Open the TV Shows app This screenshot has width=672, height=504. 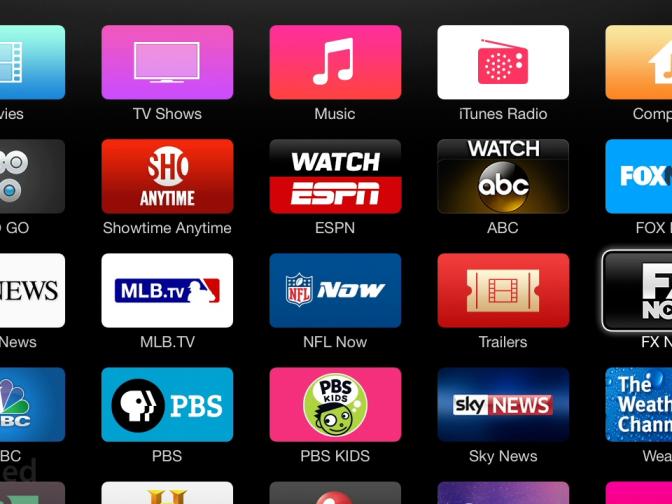pos(167,62)
